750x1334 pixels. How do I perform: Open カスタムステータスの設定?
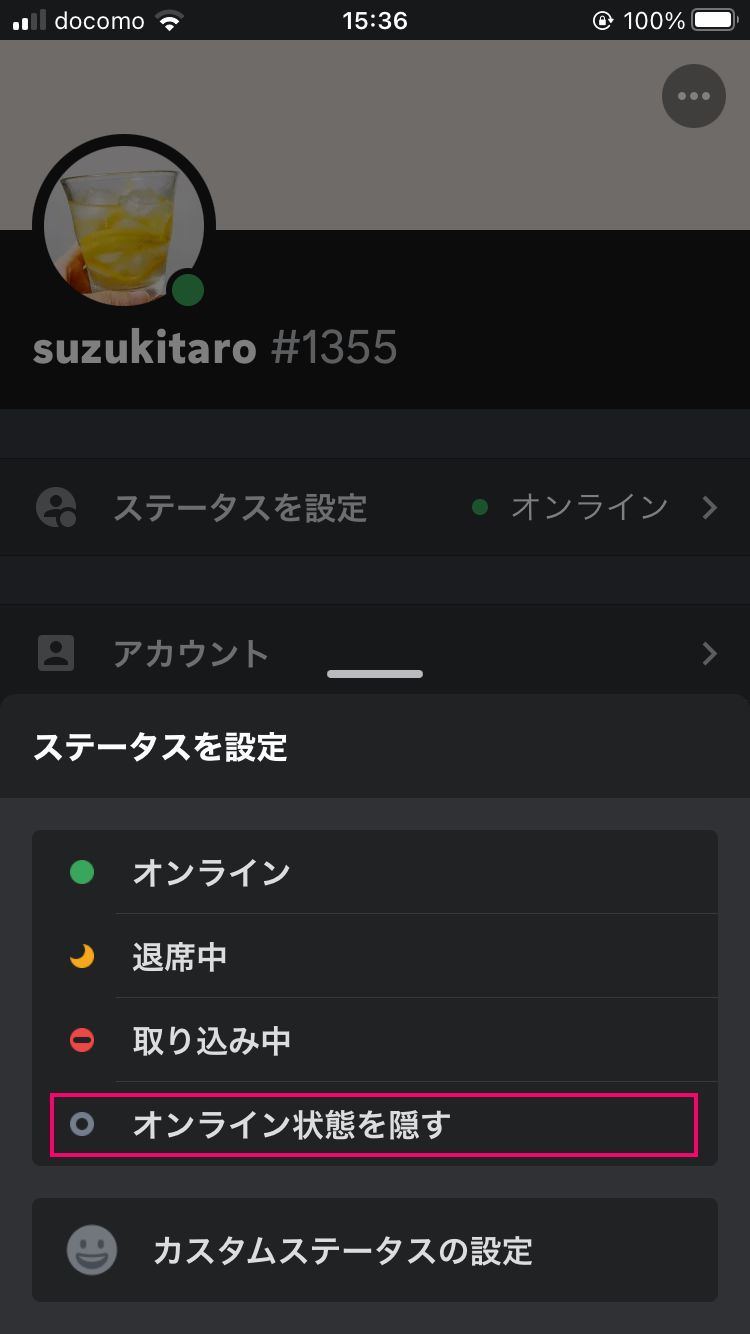[x=375, y=1250]
